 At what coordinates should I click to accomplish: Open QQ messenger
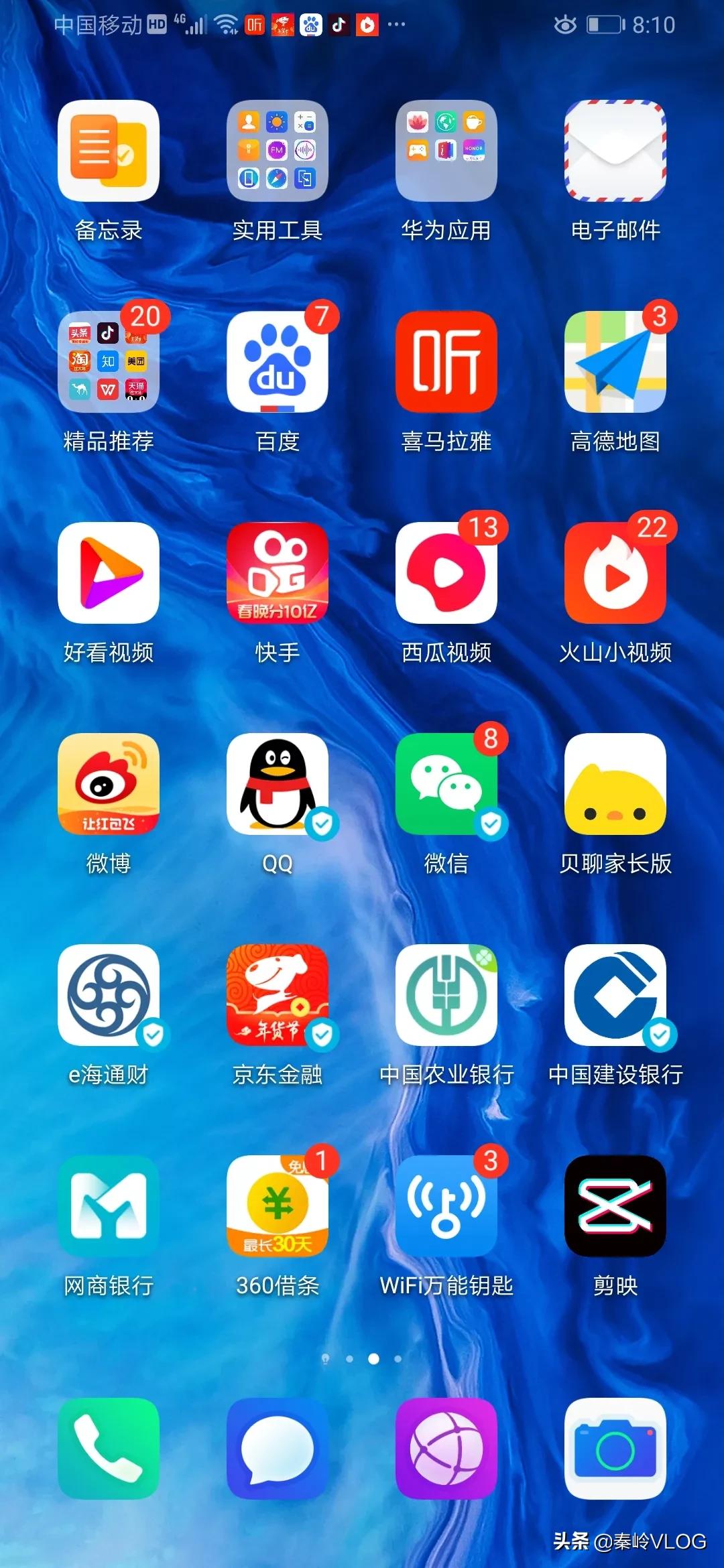coord(278,784)
